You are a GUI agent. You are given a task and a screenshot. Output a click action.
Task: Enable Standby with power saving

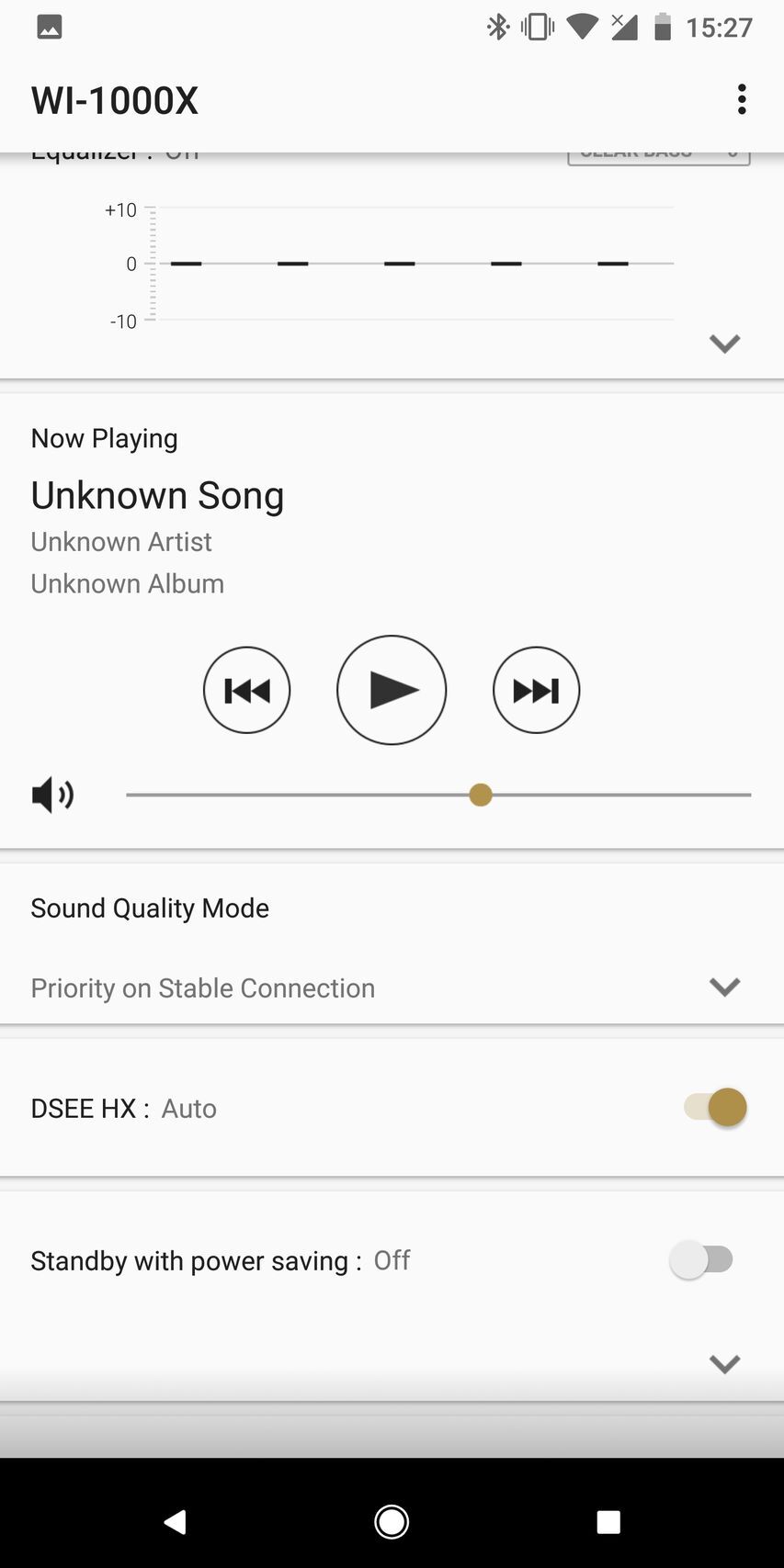click(702, 1259)
